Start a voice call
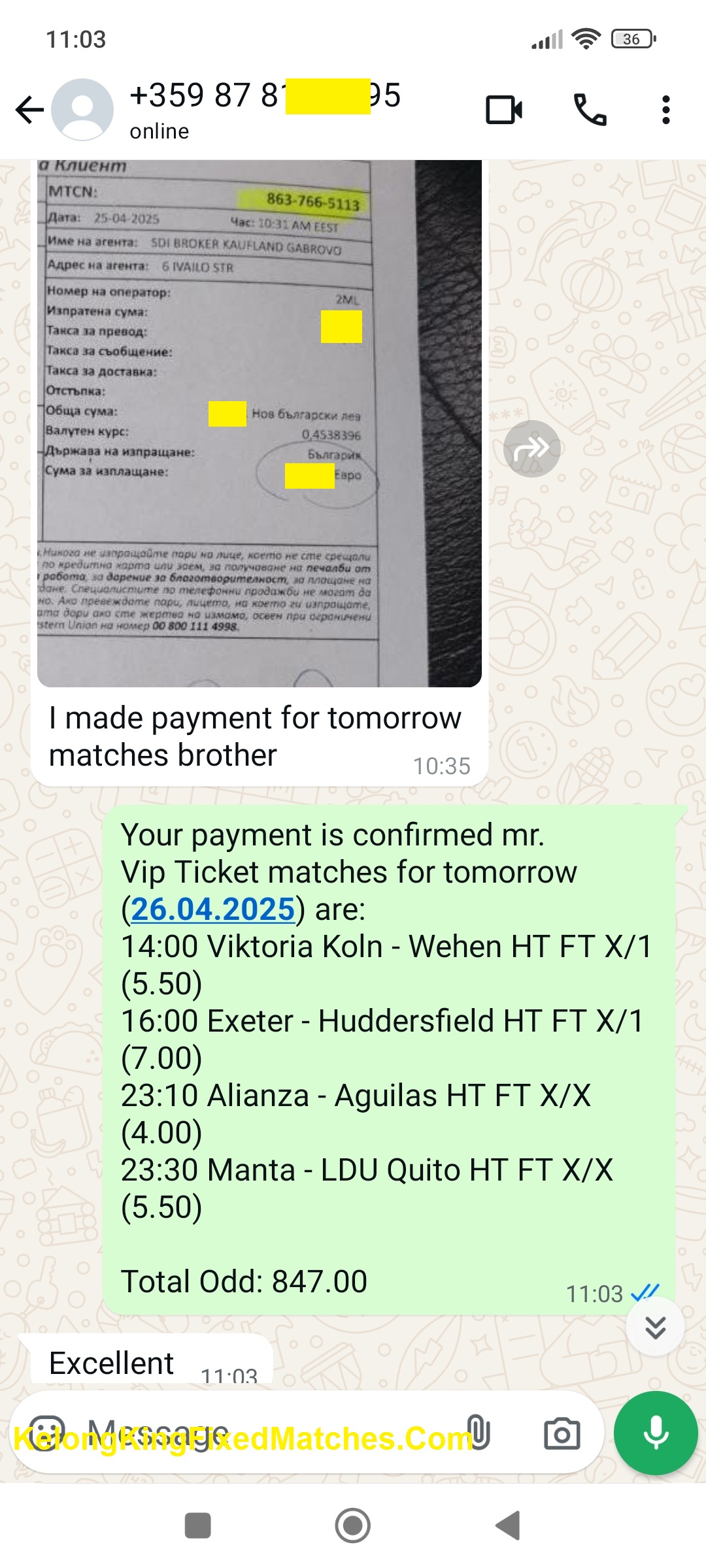Viewport: 706px width, 1568px height. tap(590, 110)
